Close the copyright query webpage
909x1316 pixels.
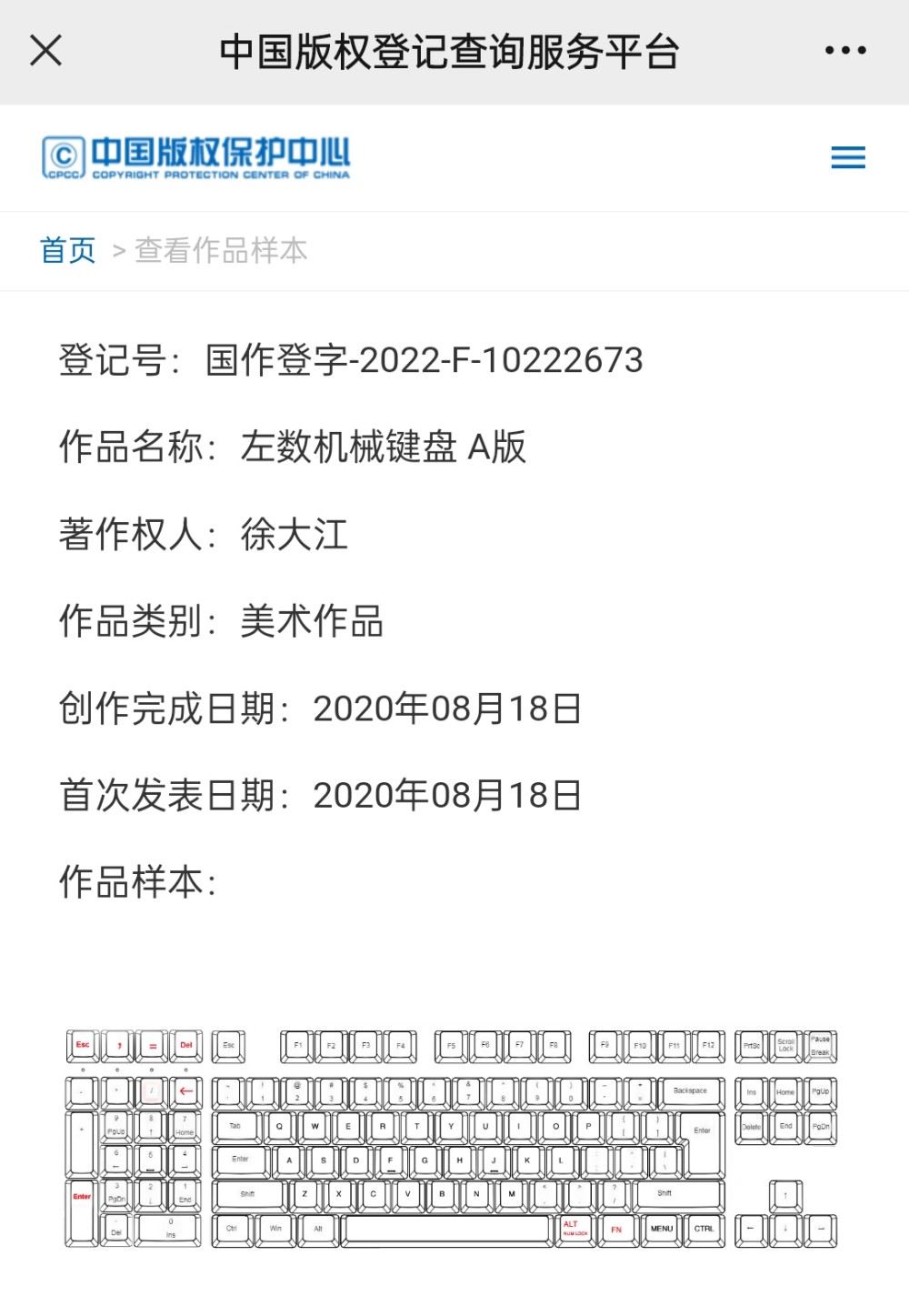[x=45, y=51]
